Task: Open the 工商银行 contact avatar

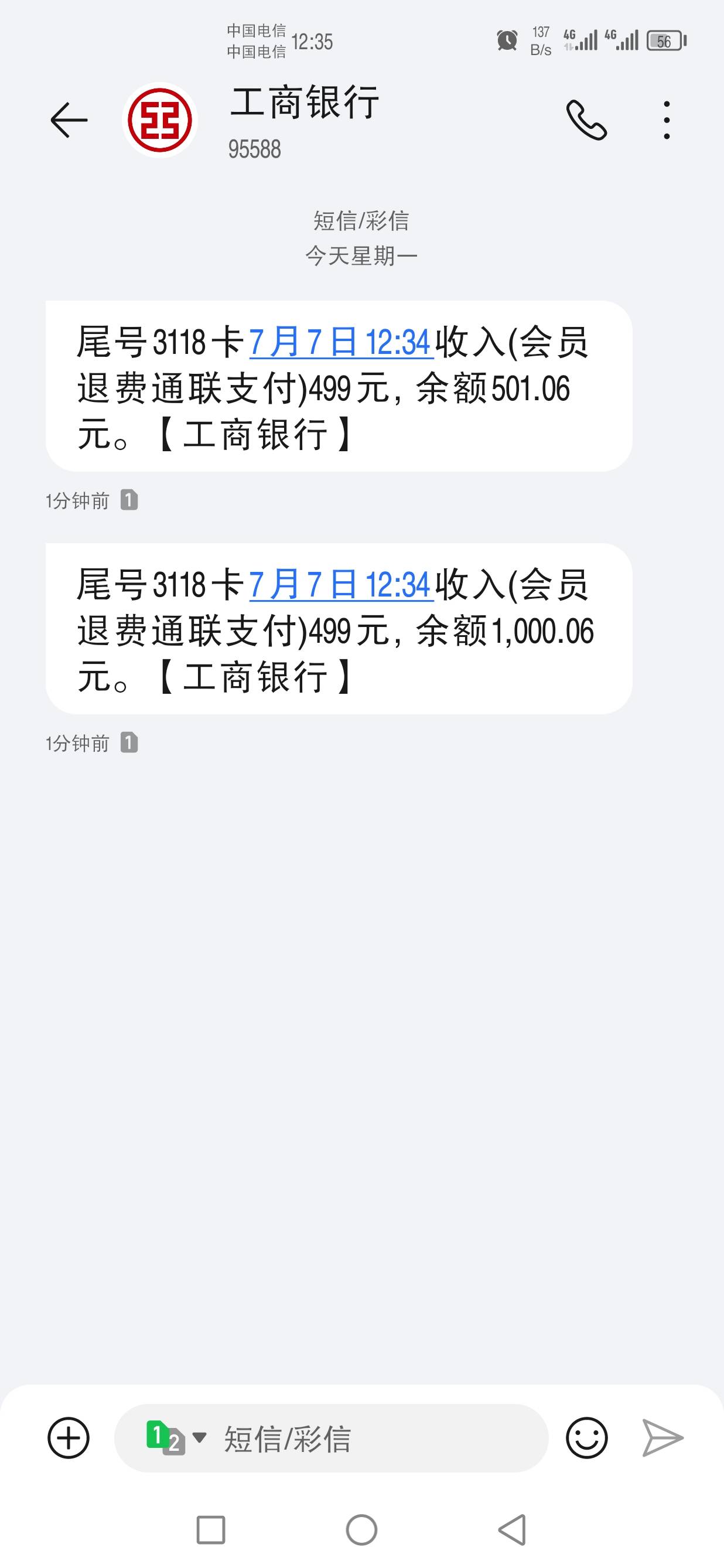Action: pyautogui.click(x=160, y=120)
